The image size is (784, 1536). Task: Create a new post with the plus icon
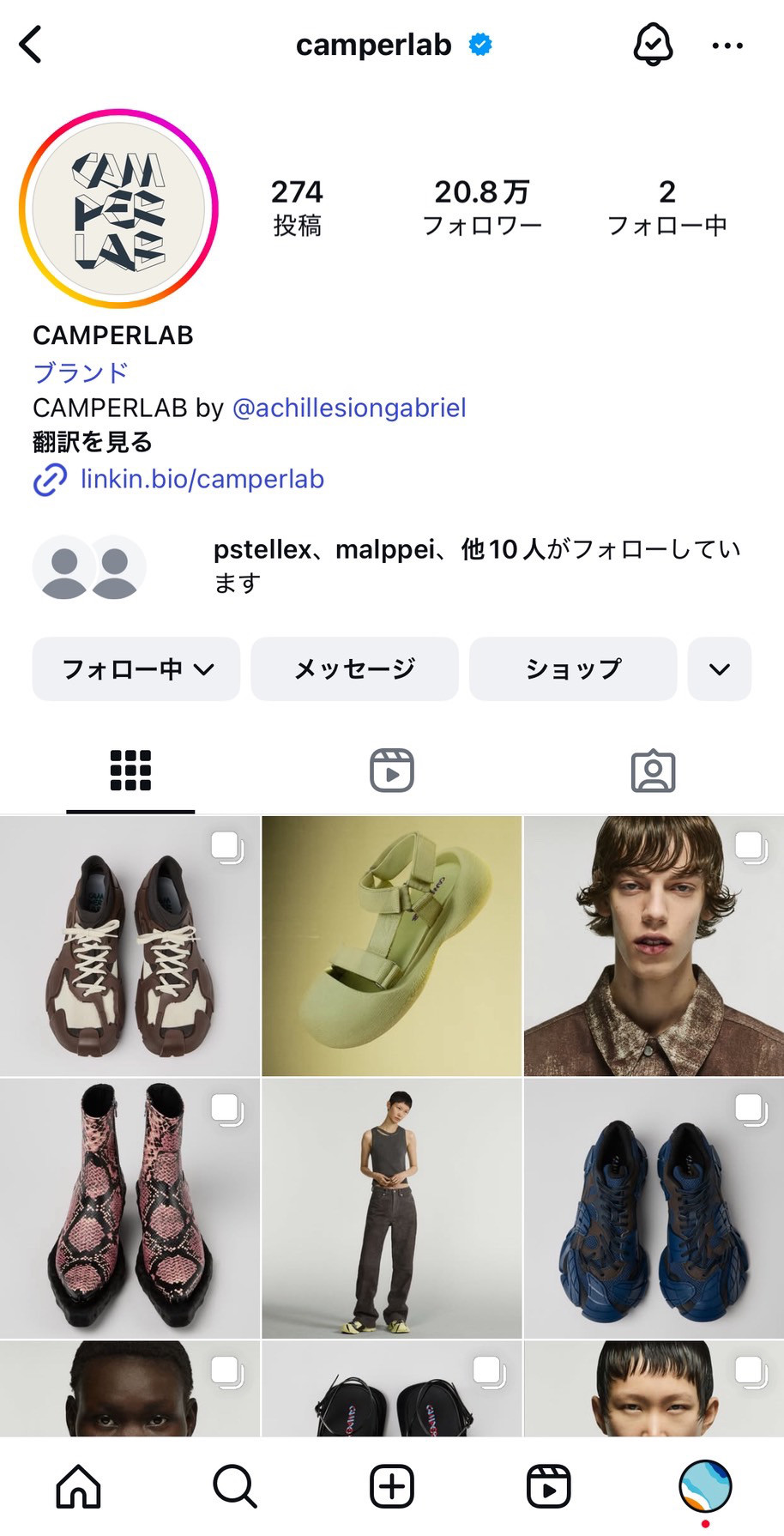click(x=392, y=1486)
